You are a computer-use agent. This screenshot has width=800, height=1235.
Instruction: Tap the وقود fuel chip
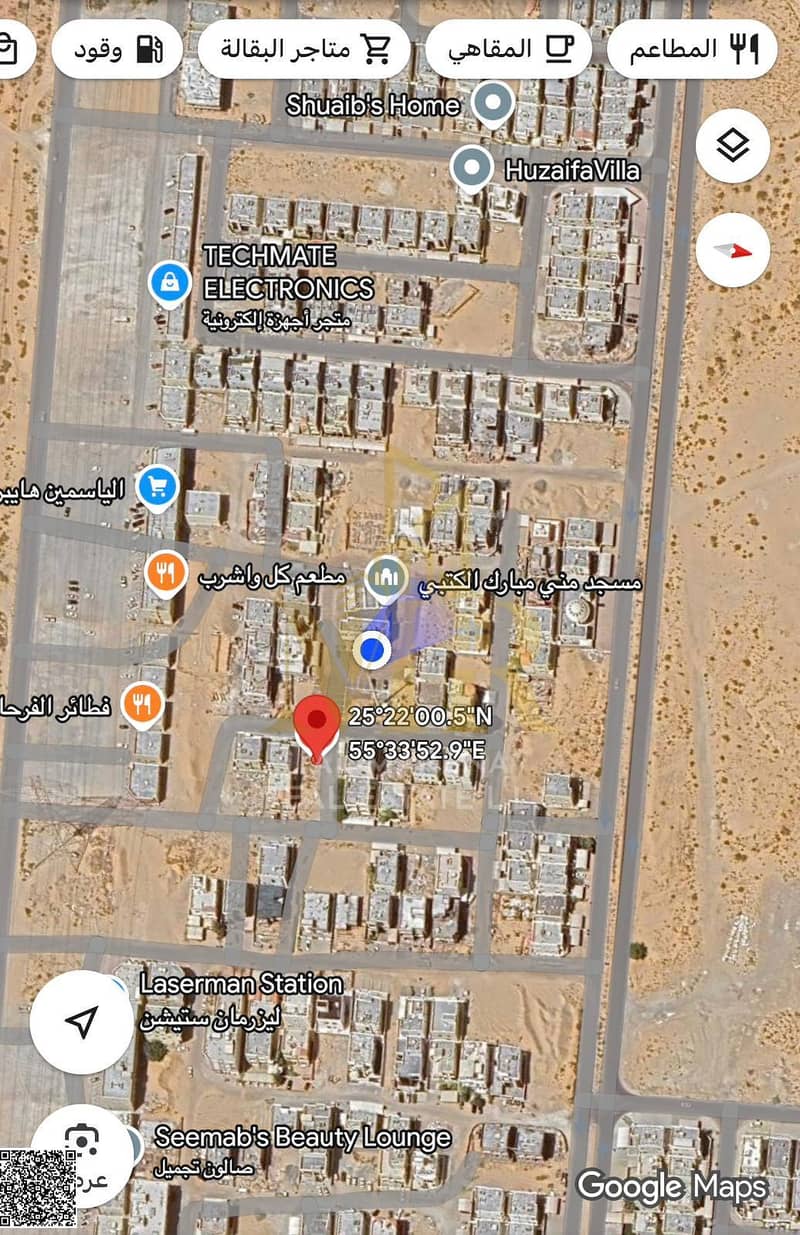[117, 49]
